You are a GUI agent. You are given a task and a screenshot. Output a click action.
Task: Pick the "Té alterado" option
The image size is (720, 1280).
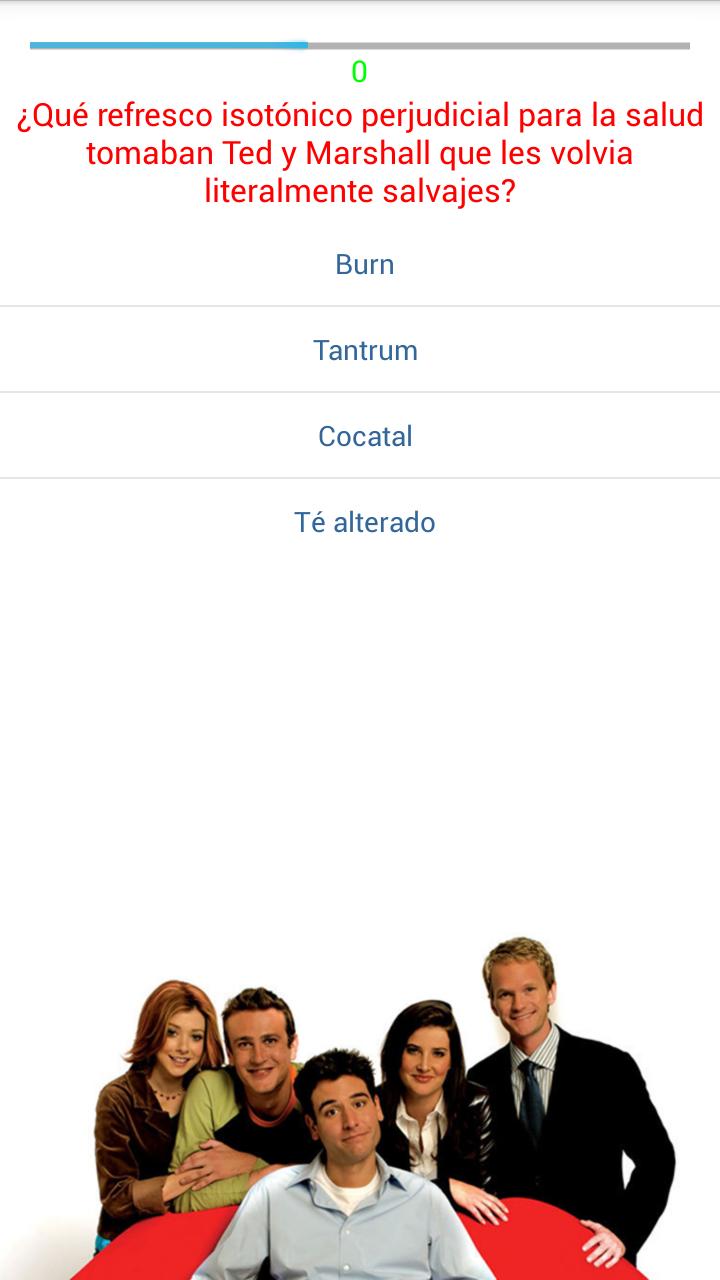click(x=364, y=521)
